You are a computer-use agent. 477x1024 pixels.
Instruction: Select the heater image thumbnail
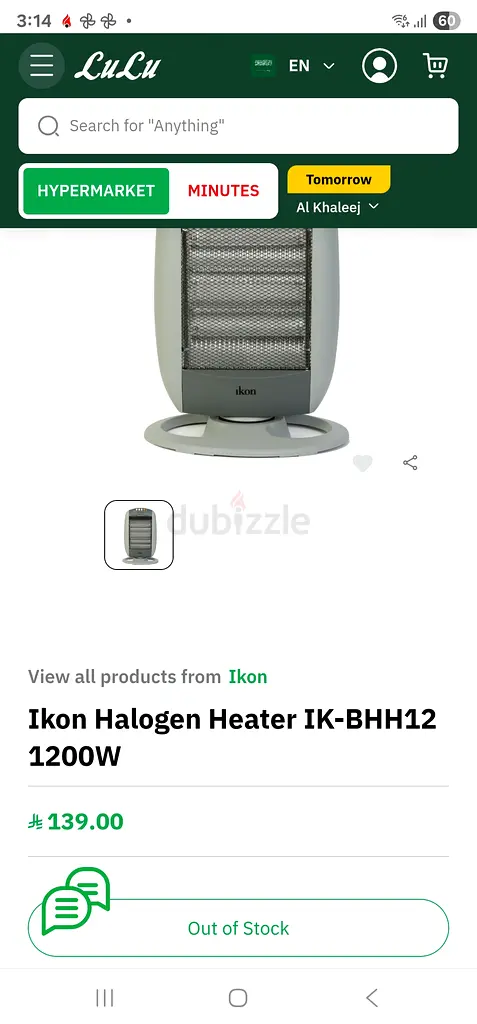pyautogui.click(x=139, y=535)
